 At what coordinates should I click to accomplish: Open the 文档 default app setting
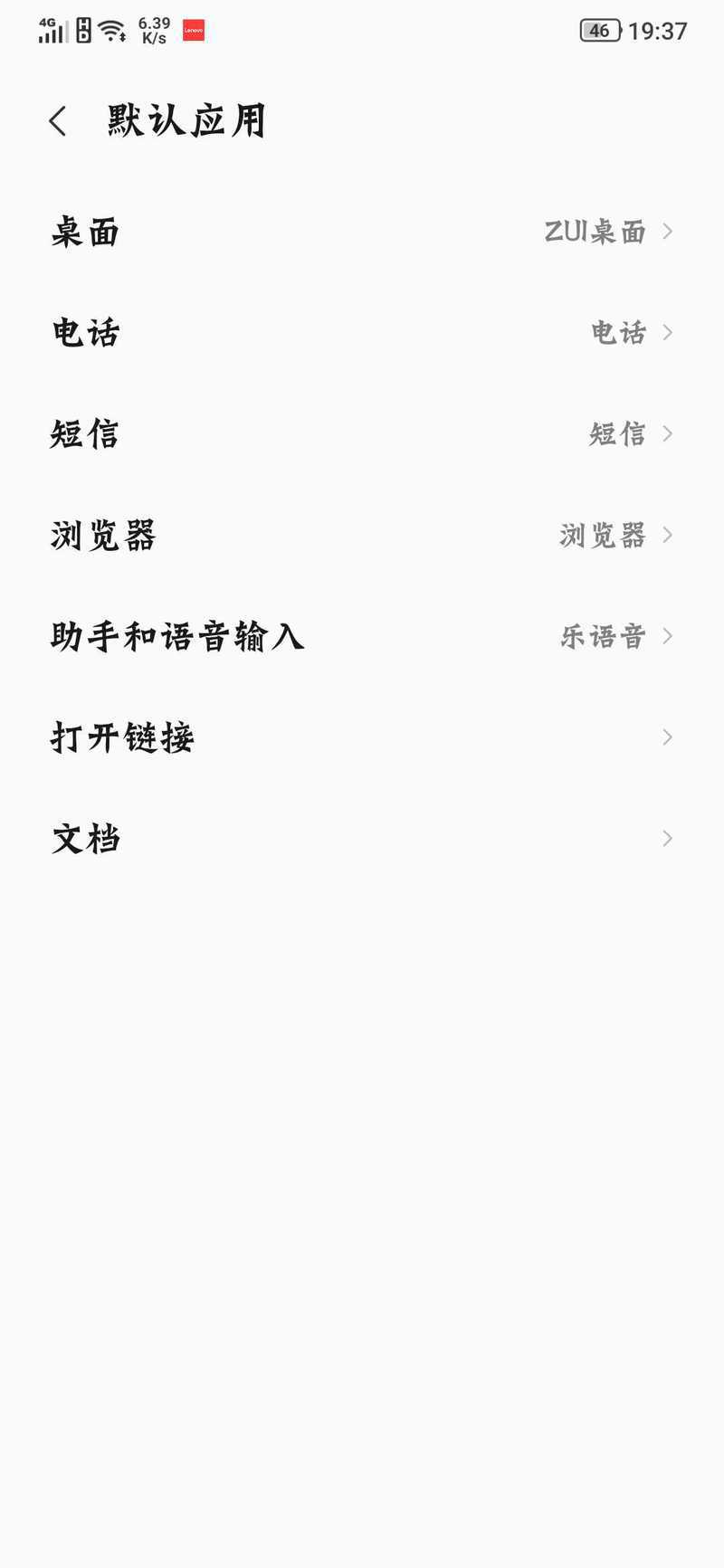coord(362,840)
